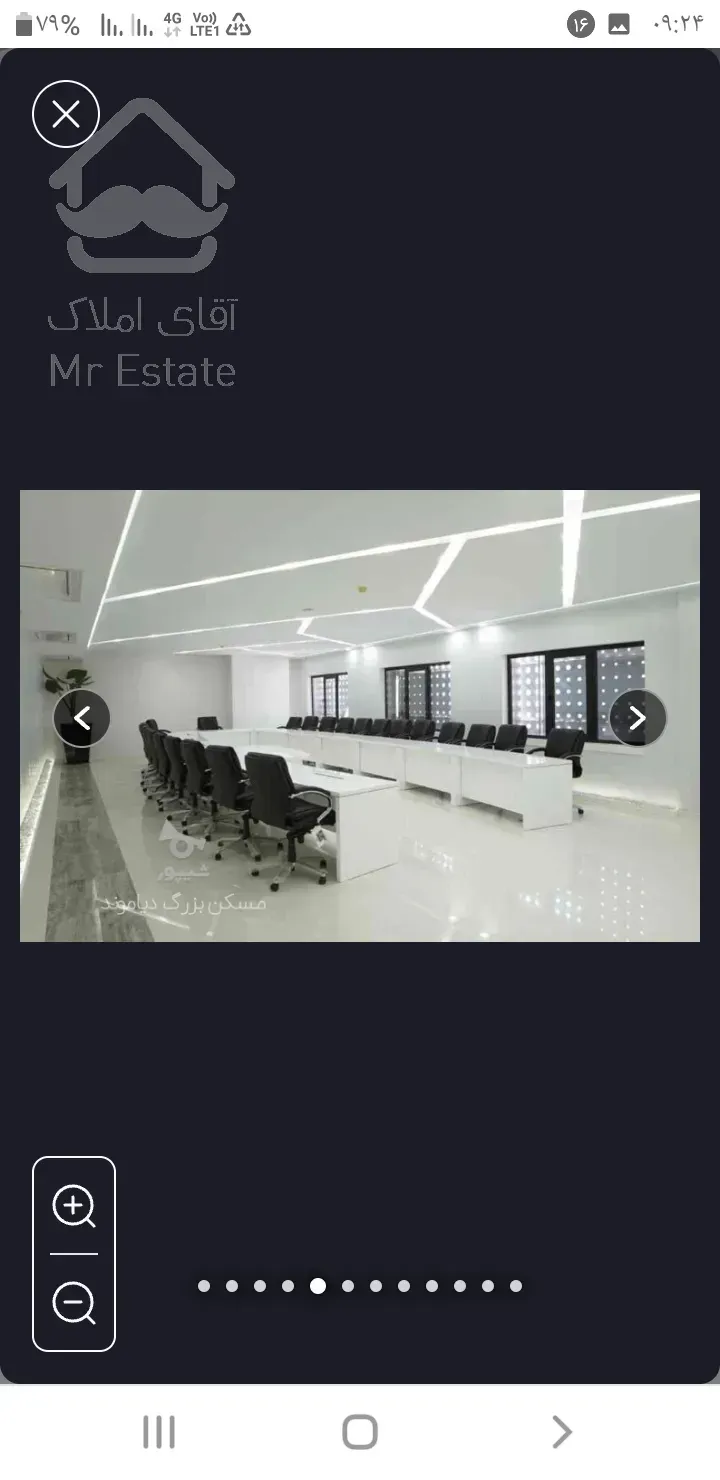
Task: Advance to the next property photo
Action: click(638, 718)
